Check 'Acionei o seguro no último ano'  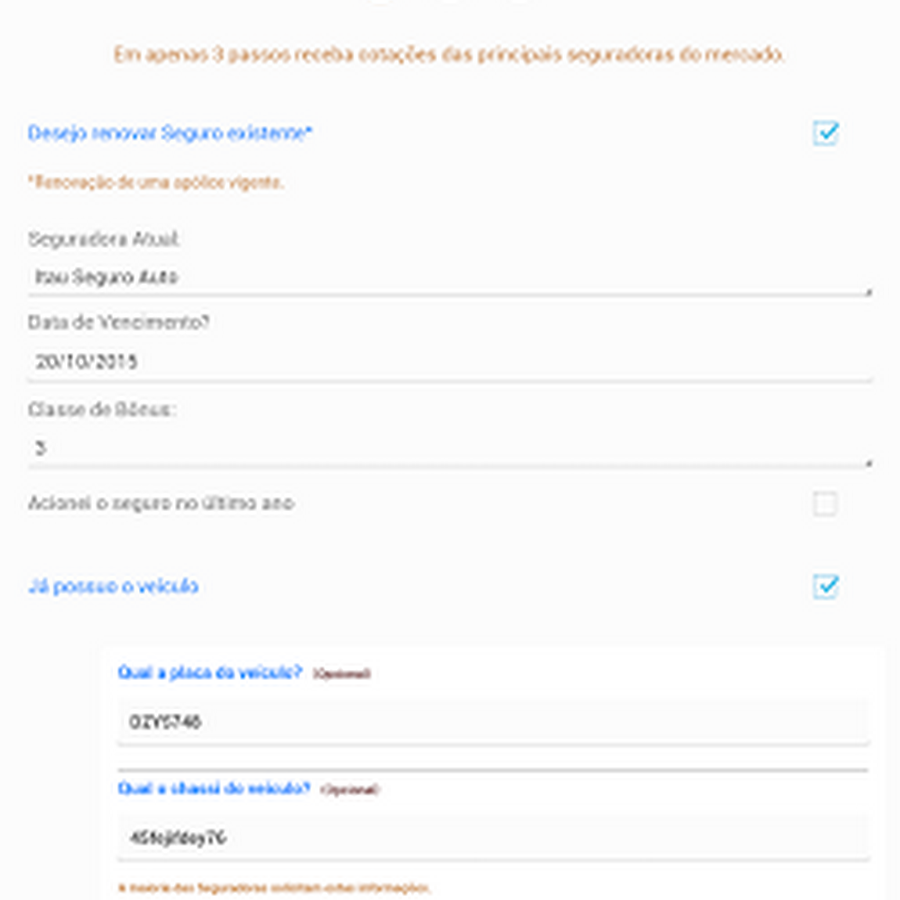825,504
